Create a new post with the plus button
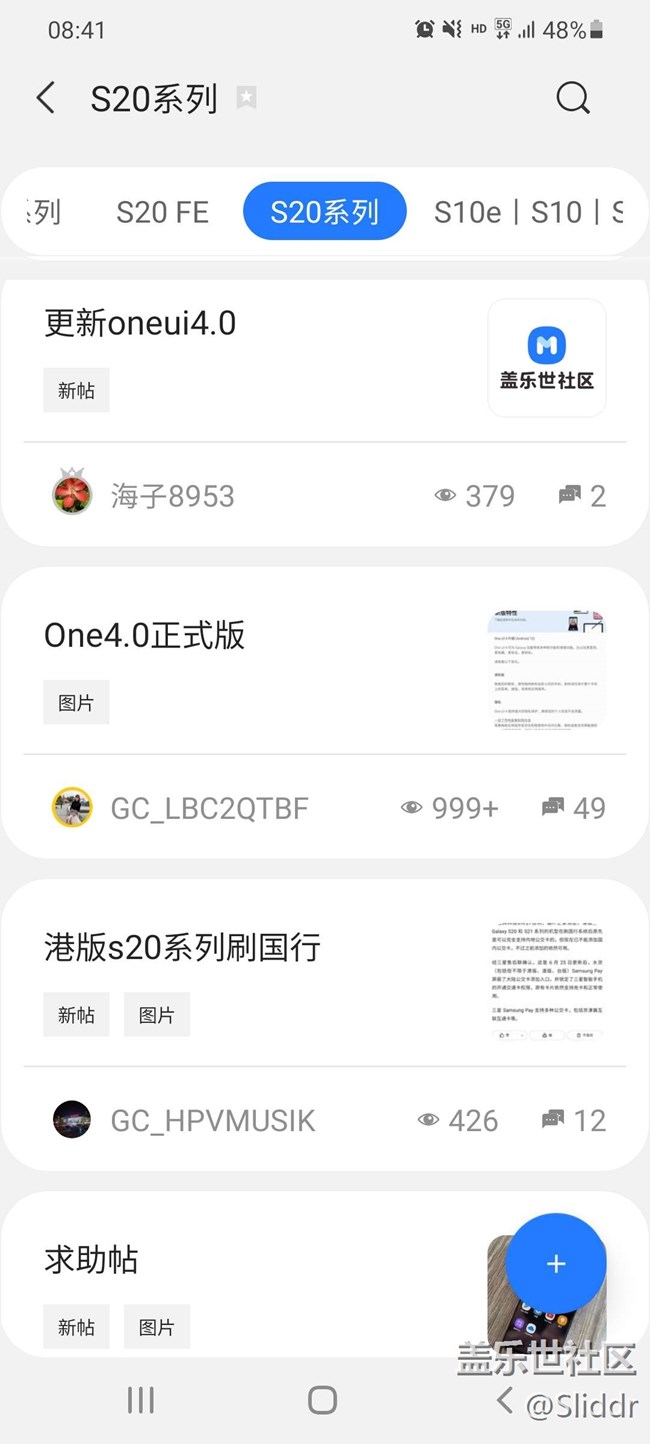This screenshot has width=650, height=1444. pos(556,1264)
